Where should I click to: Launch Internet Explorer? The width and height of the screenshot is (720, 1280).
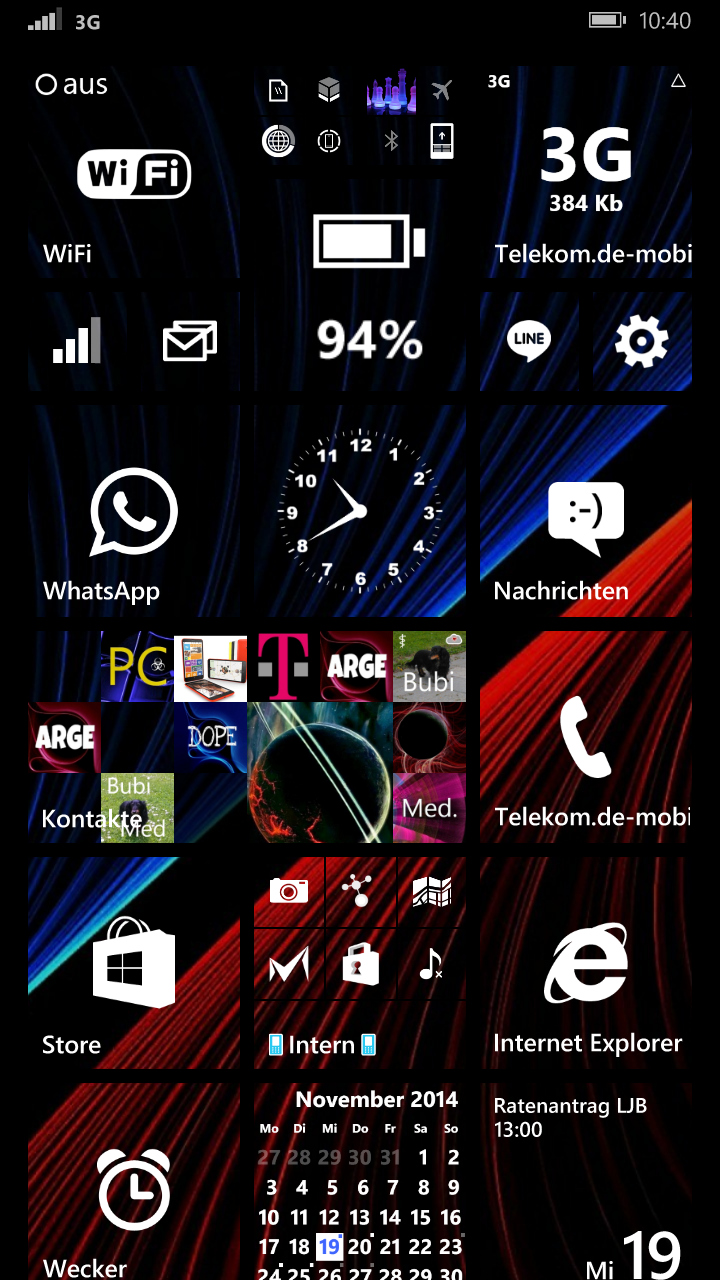point(586,963)
